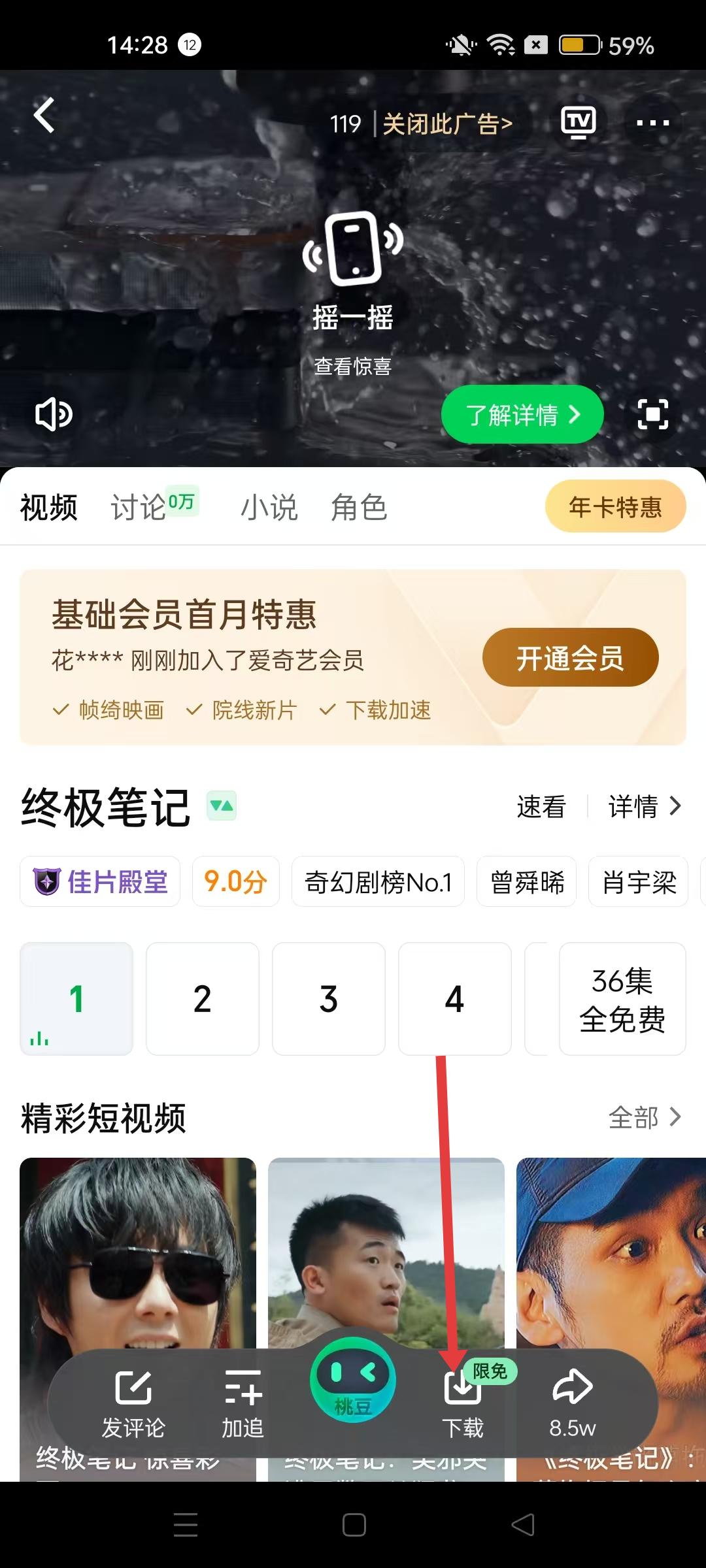Open the 年卡特惠 offer
This screenshot has width=706, height=1568.
(x=615, y=506)
